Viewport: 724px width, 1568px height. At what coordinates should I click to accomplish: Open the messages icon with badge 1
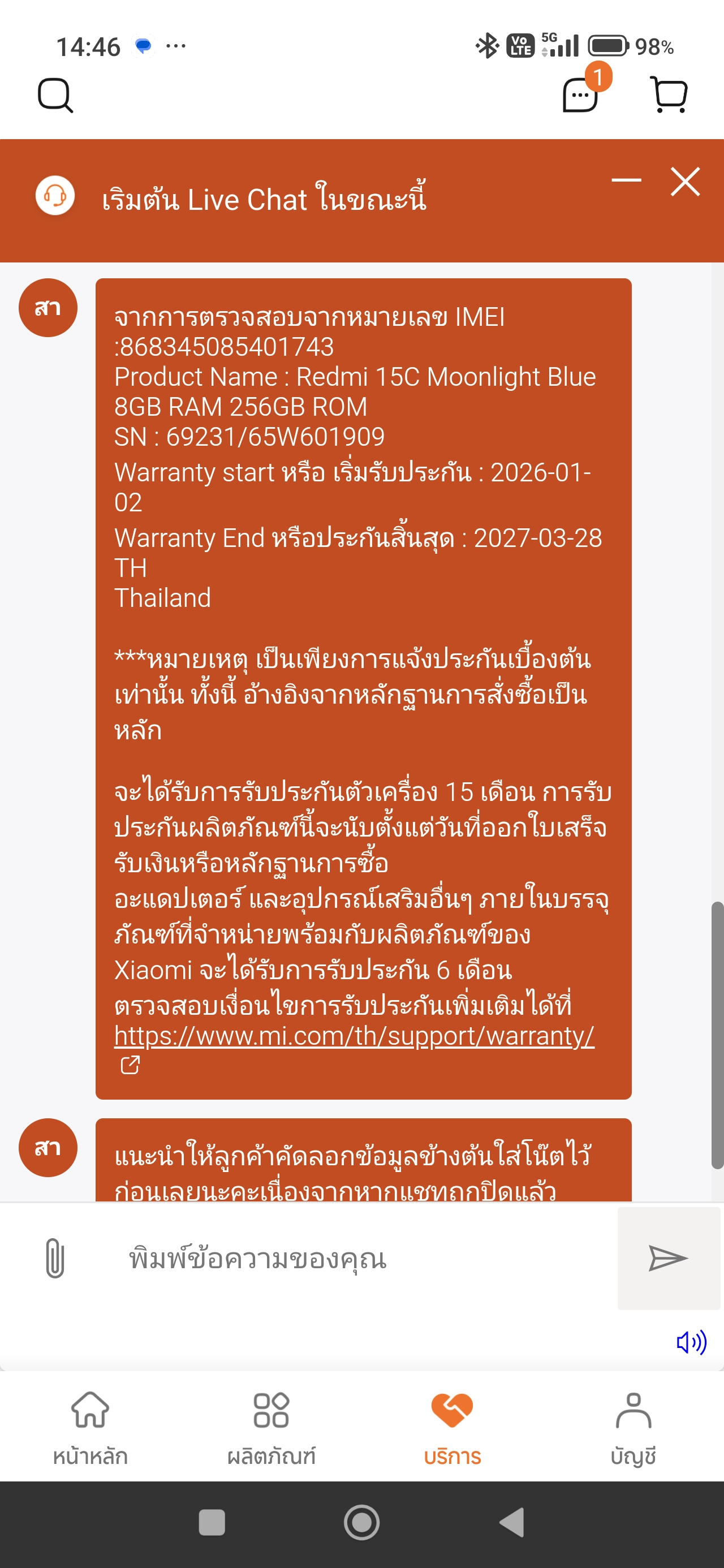(x=580, y=96)
